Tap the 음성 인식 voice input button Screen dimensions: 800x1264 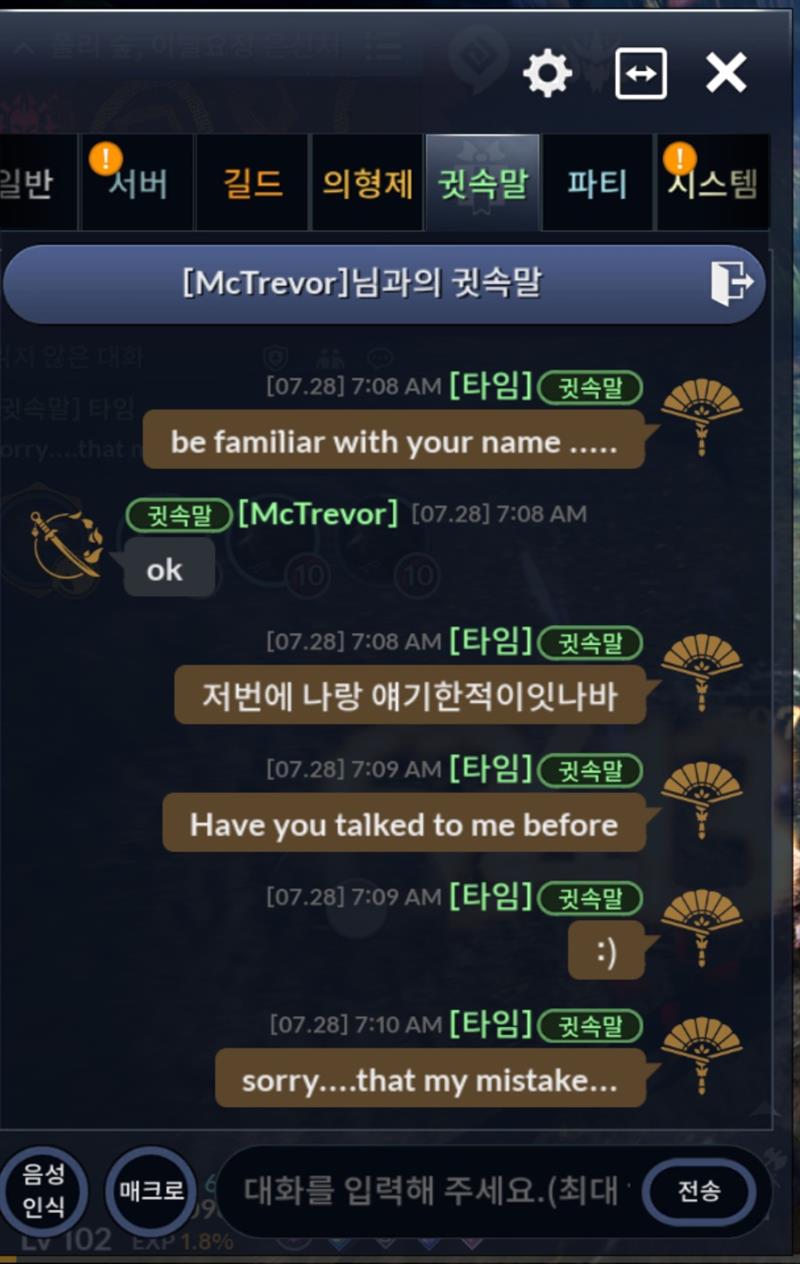(x=44, y=1191)
